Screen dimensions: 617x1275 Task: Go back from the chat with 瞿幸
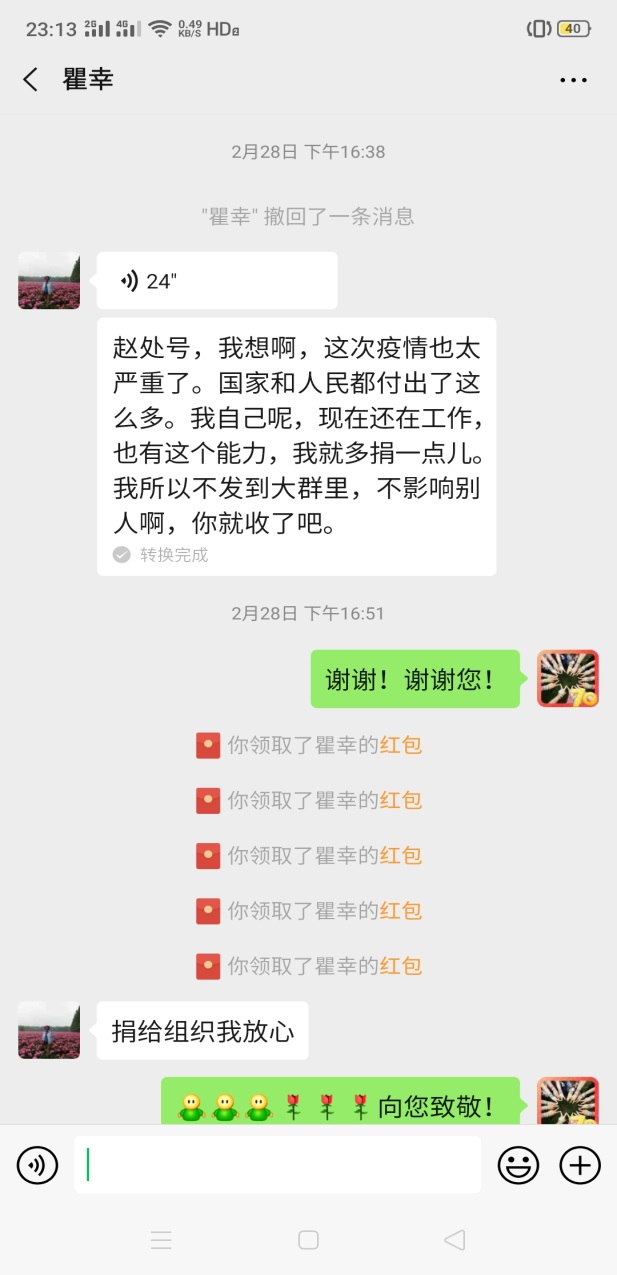click(x=31, y=80)
